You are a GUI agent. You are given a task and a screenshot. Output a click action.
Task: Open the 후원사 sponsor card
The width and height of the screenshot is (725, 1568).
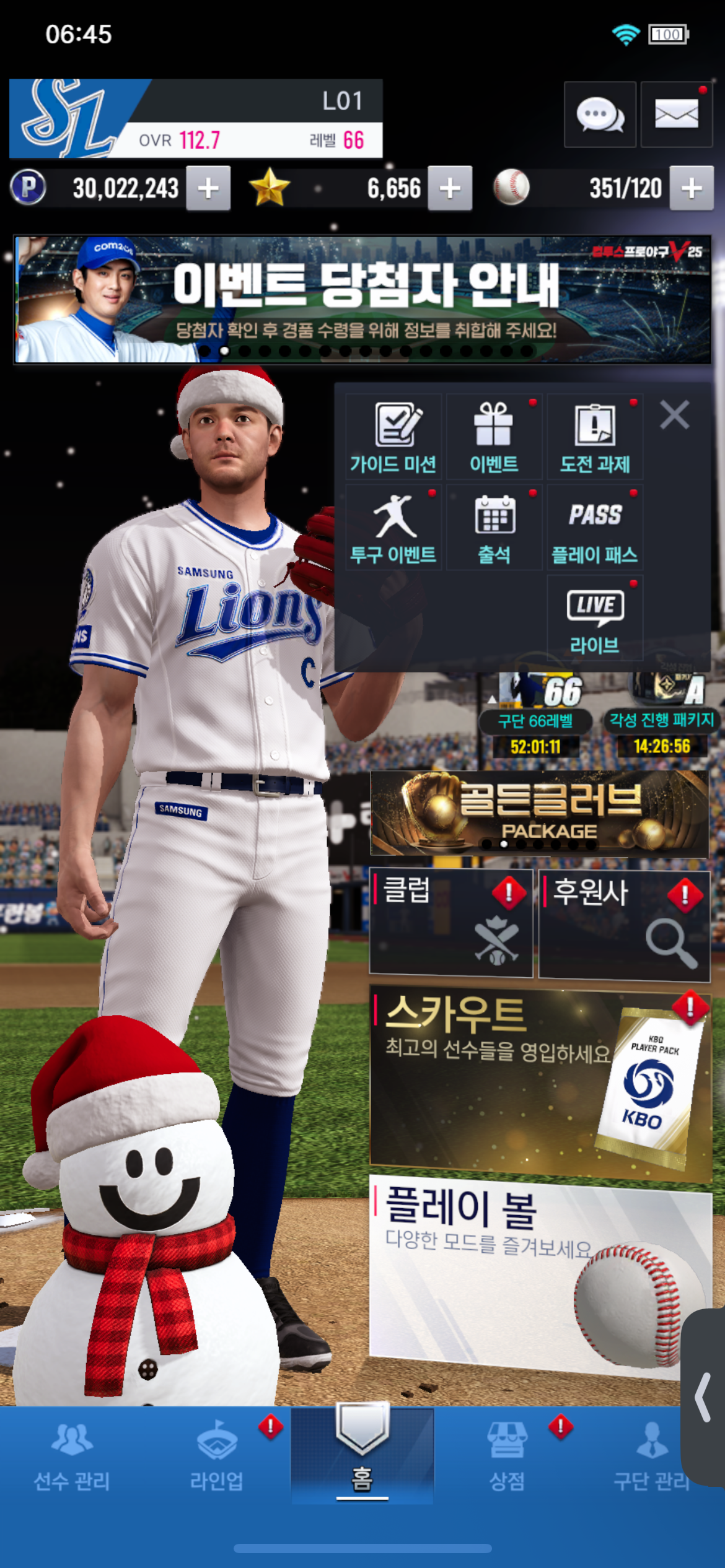pos(623,925)
